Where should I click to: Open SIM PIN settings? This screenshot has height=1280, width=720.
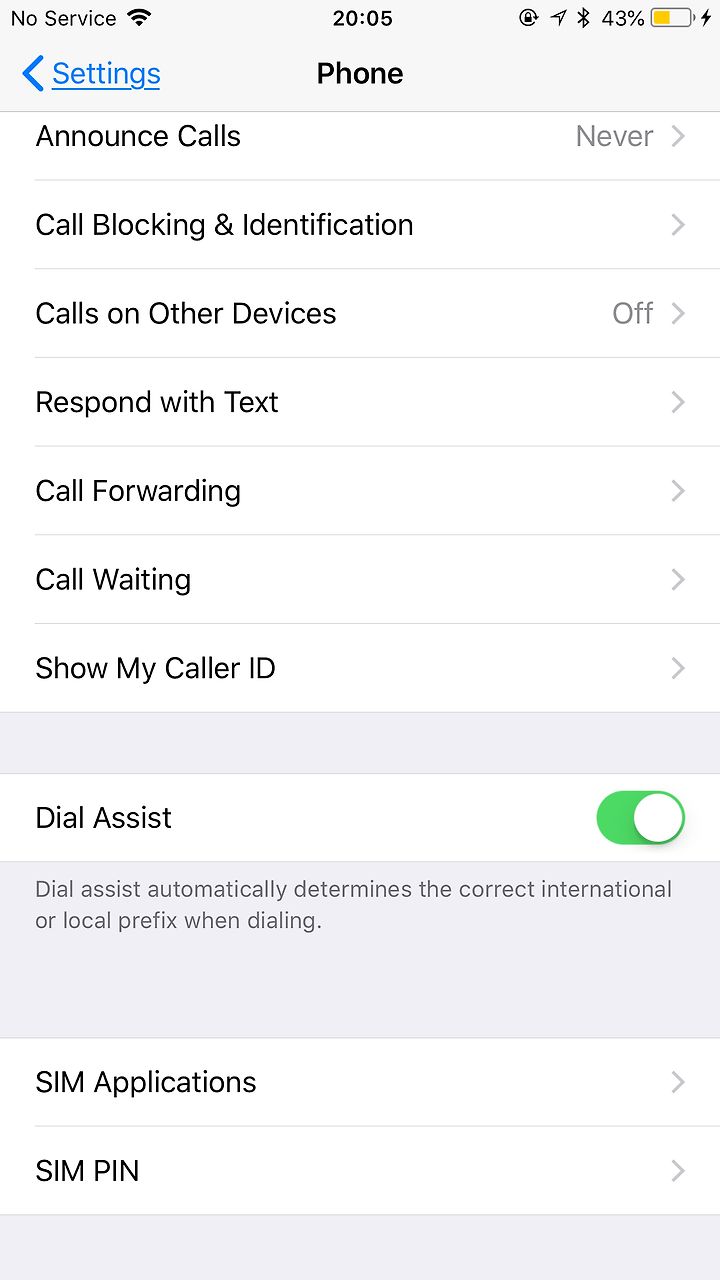click(360, 1171)
